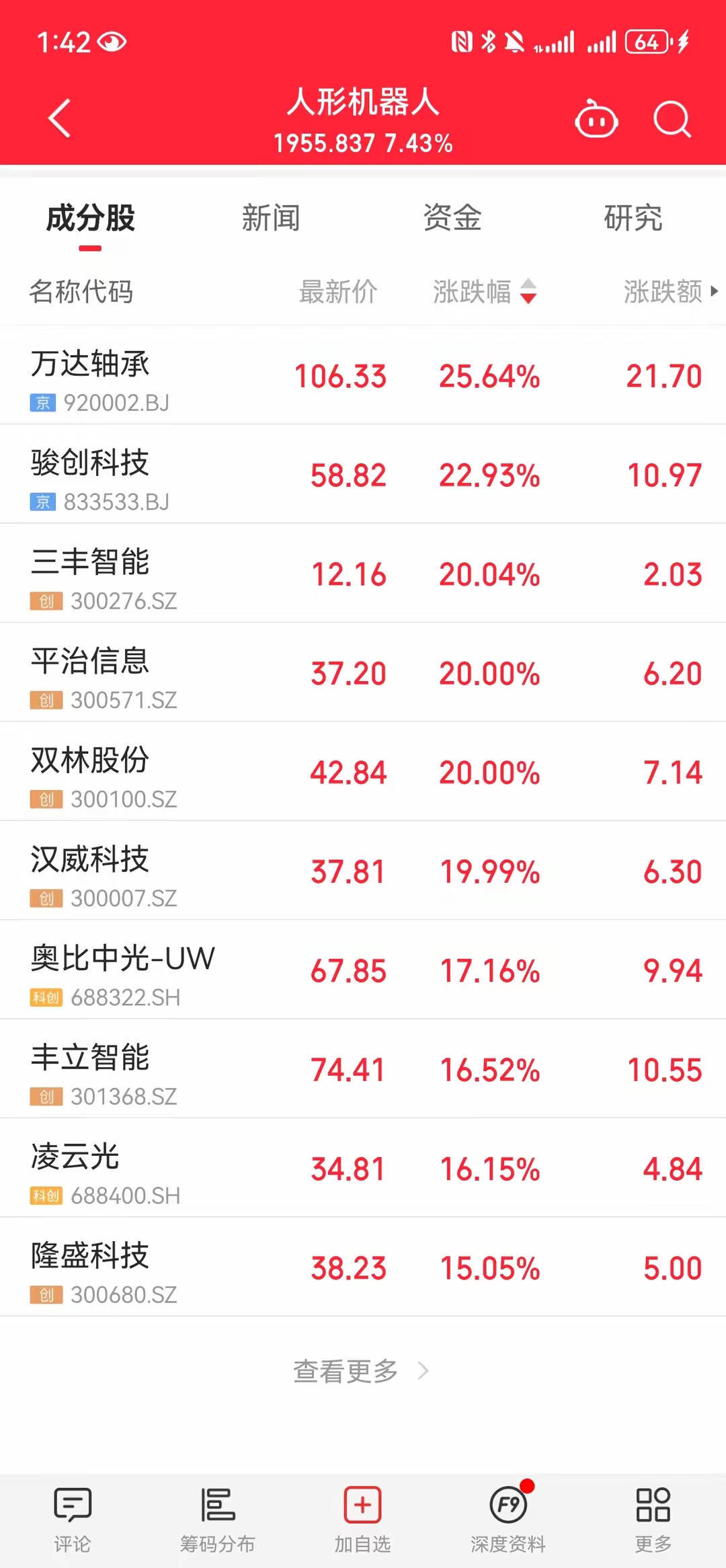
Task: Expand the 涨跌额 column switch arrow
Action: point(715,292)
